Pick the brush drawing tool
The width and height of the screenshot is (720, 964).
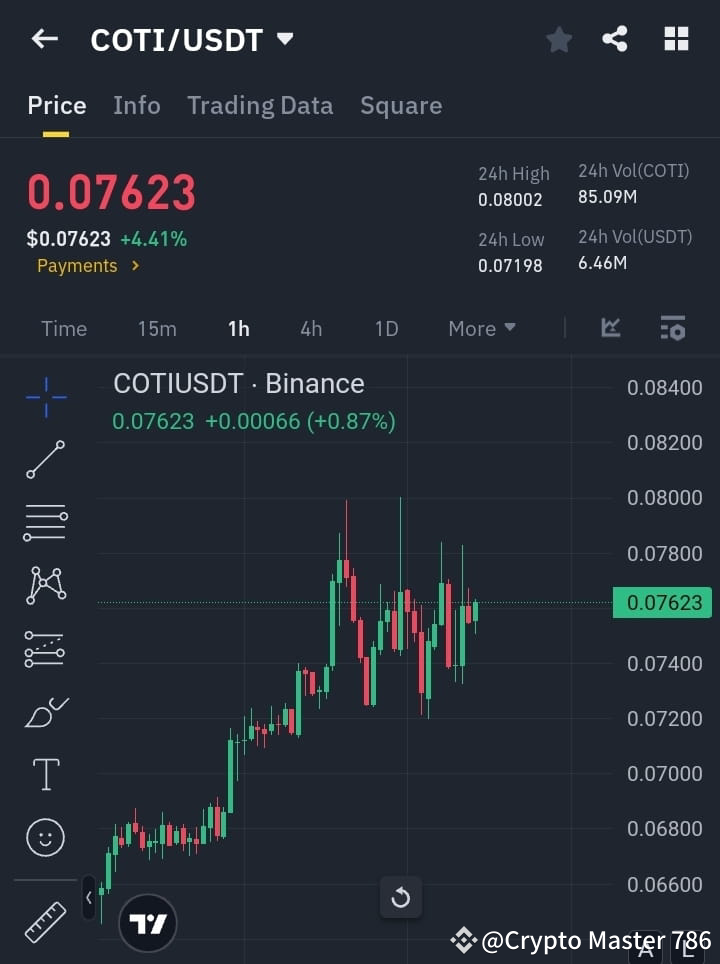(45, 712)
